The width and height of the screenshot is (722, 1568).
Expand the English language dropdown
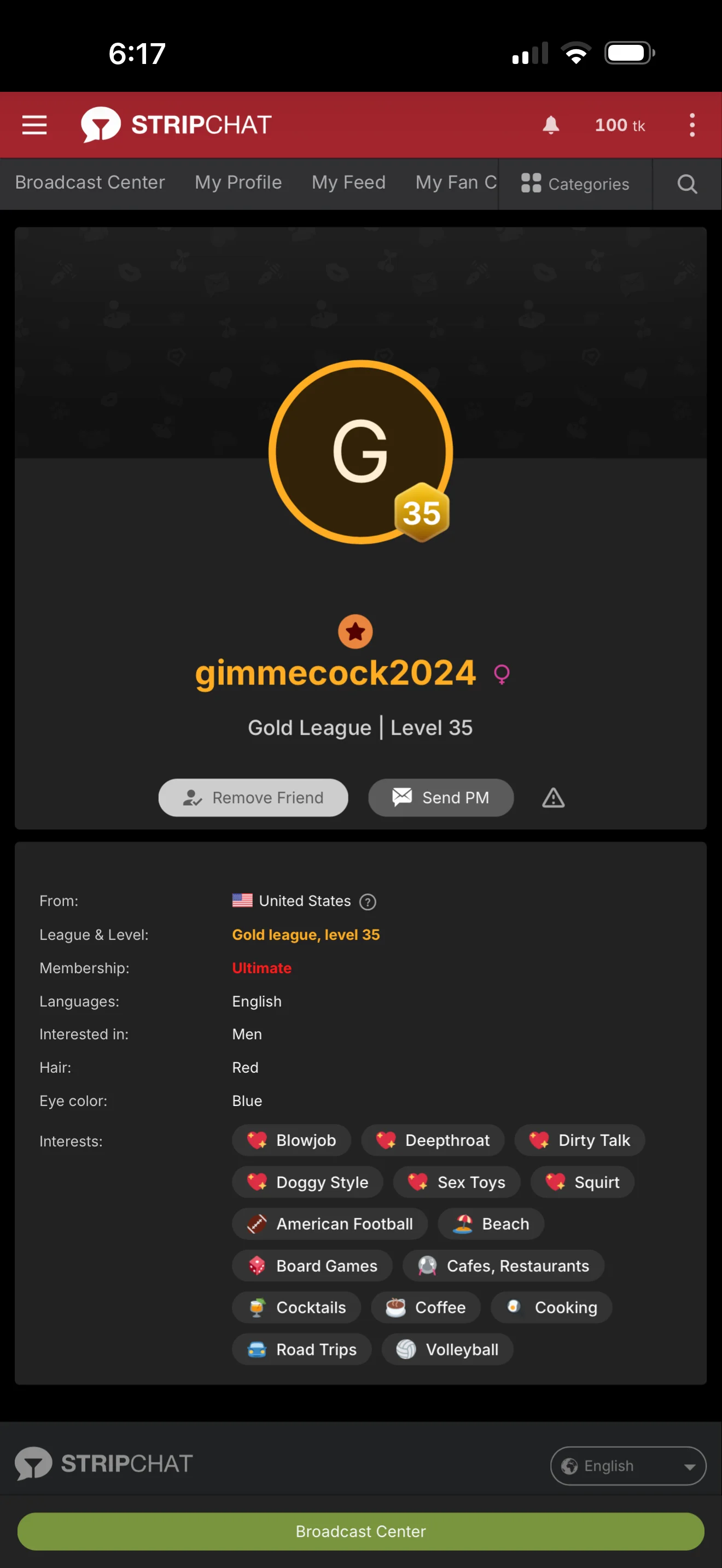tap(627, 1466)
